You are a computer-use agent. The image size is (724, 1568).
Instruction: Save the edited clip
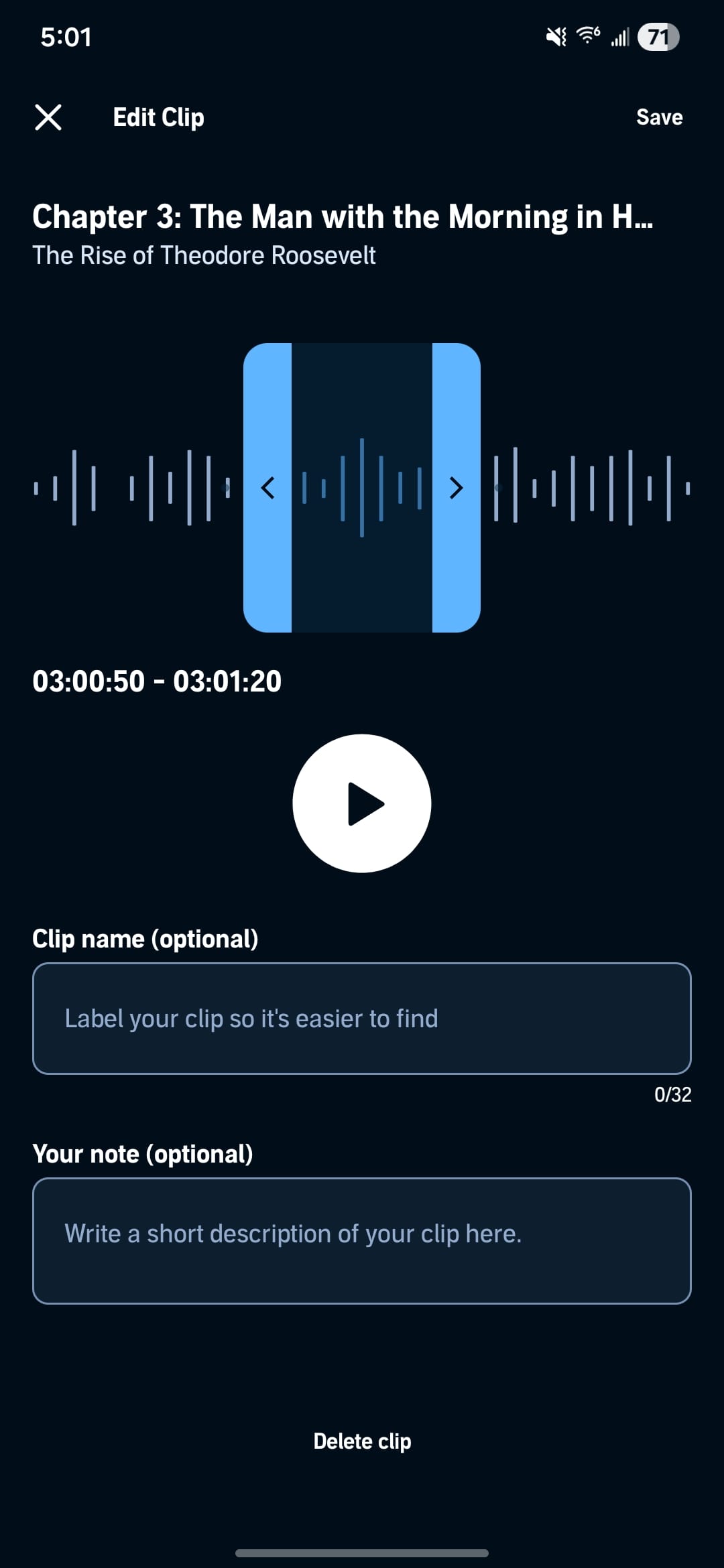coord(659,117)
